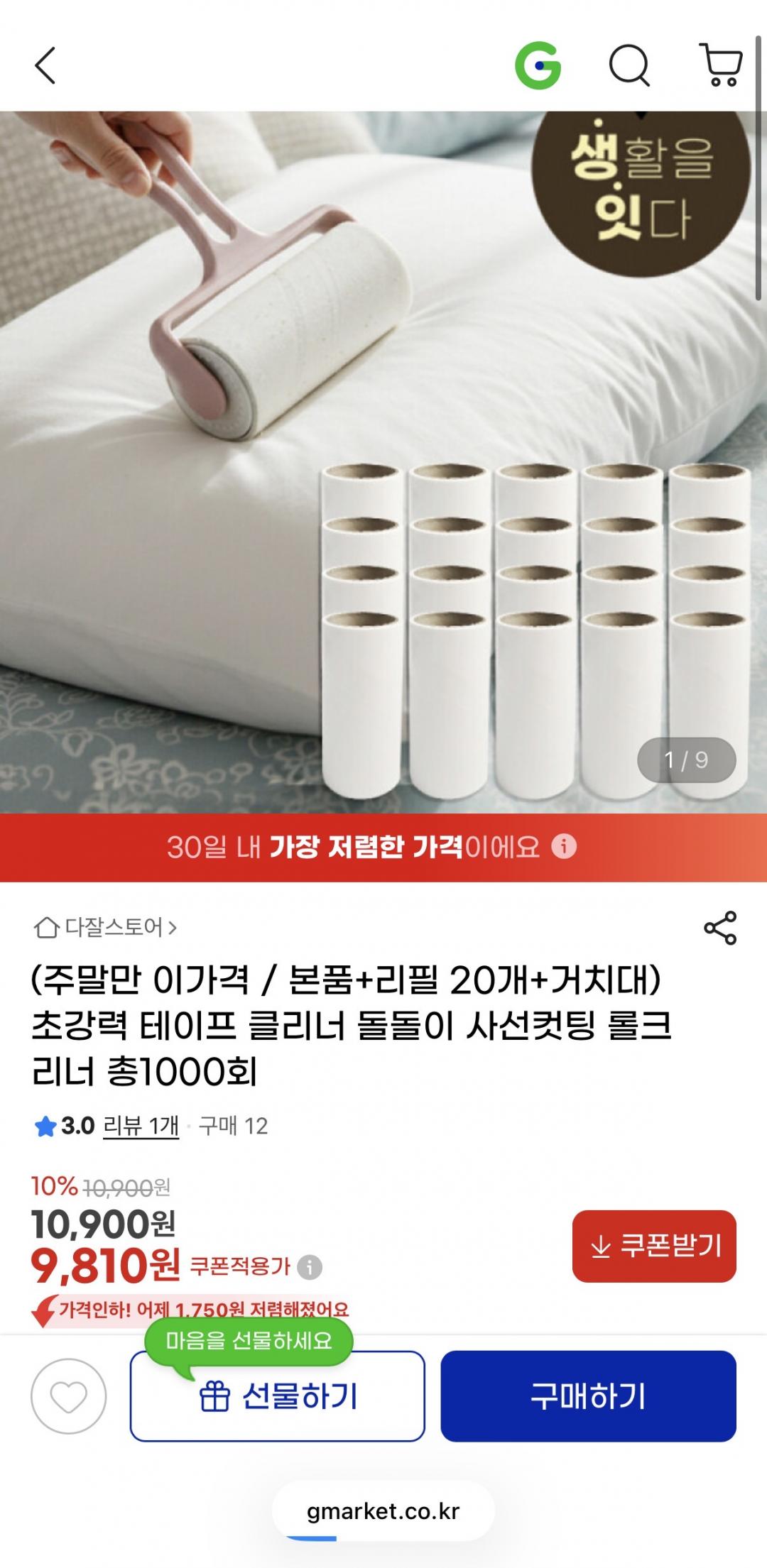Open the search icon
The height and width of the screenshot is (1568, 767).
(x=629, y=66)
